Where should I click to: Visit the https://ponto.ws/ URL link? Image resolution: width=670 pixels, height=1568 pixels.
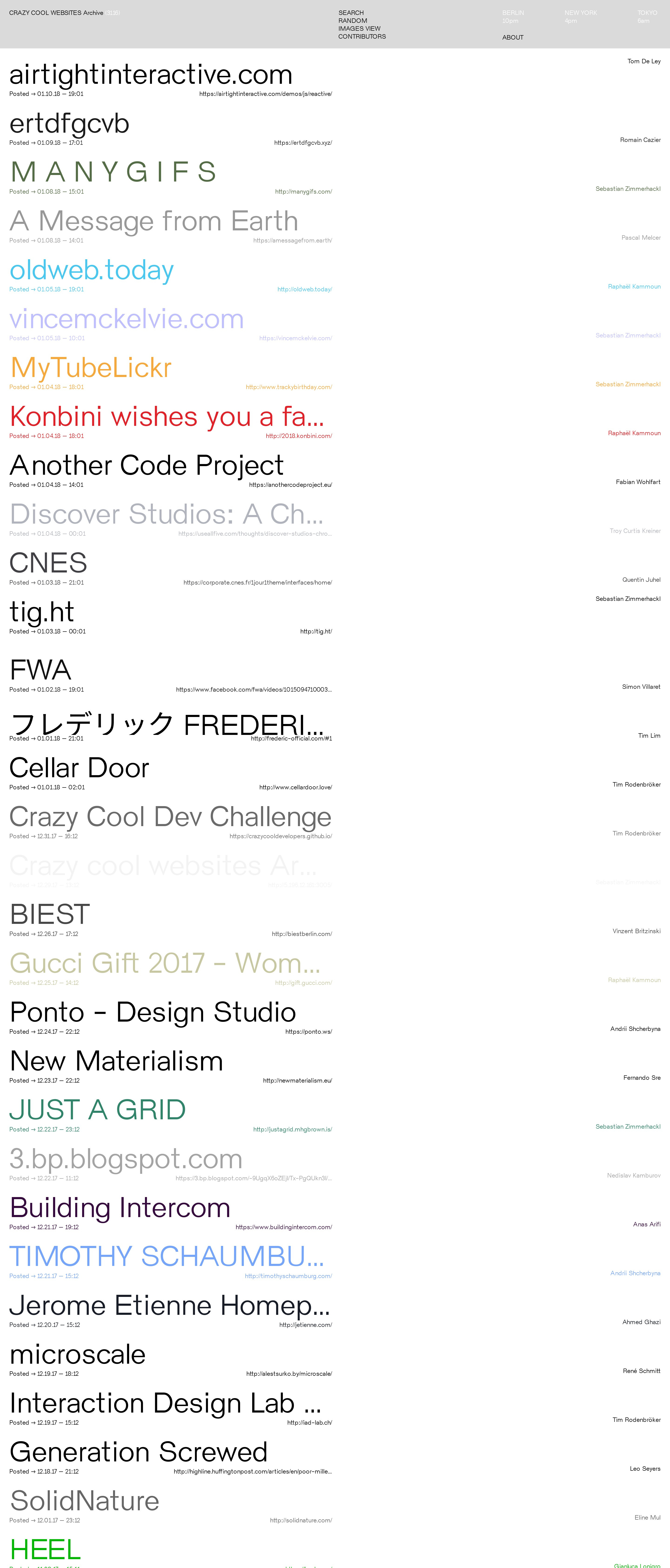[308, 1032]
